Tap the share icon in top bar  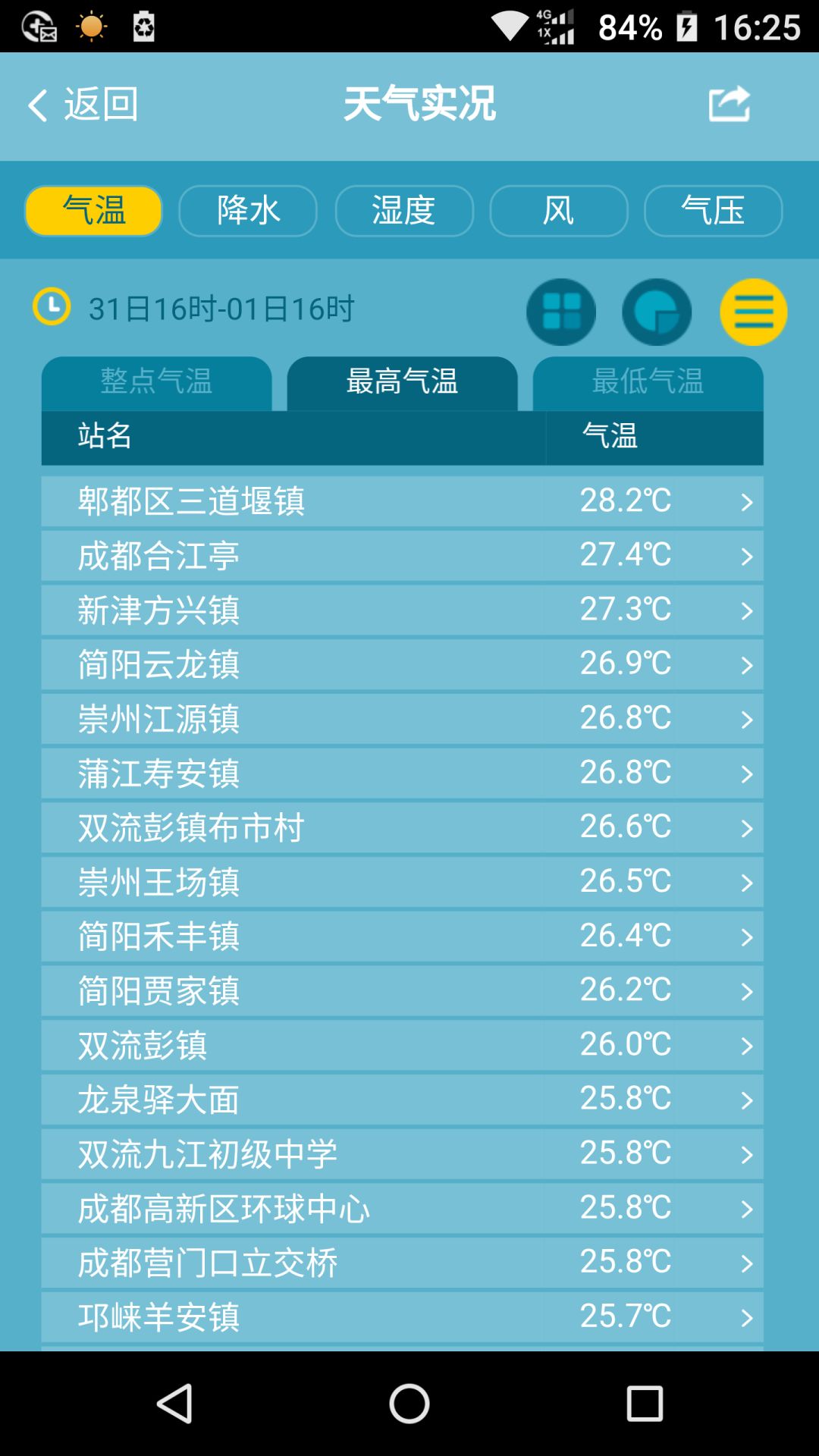coord(729,105)
